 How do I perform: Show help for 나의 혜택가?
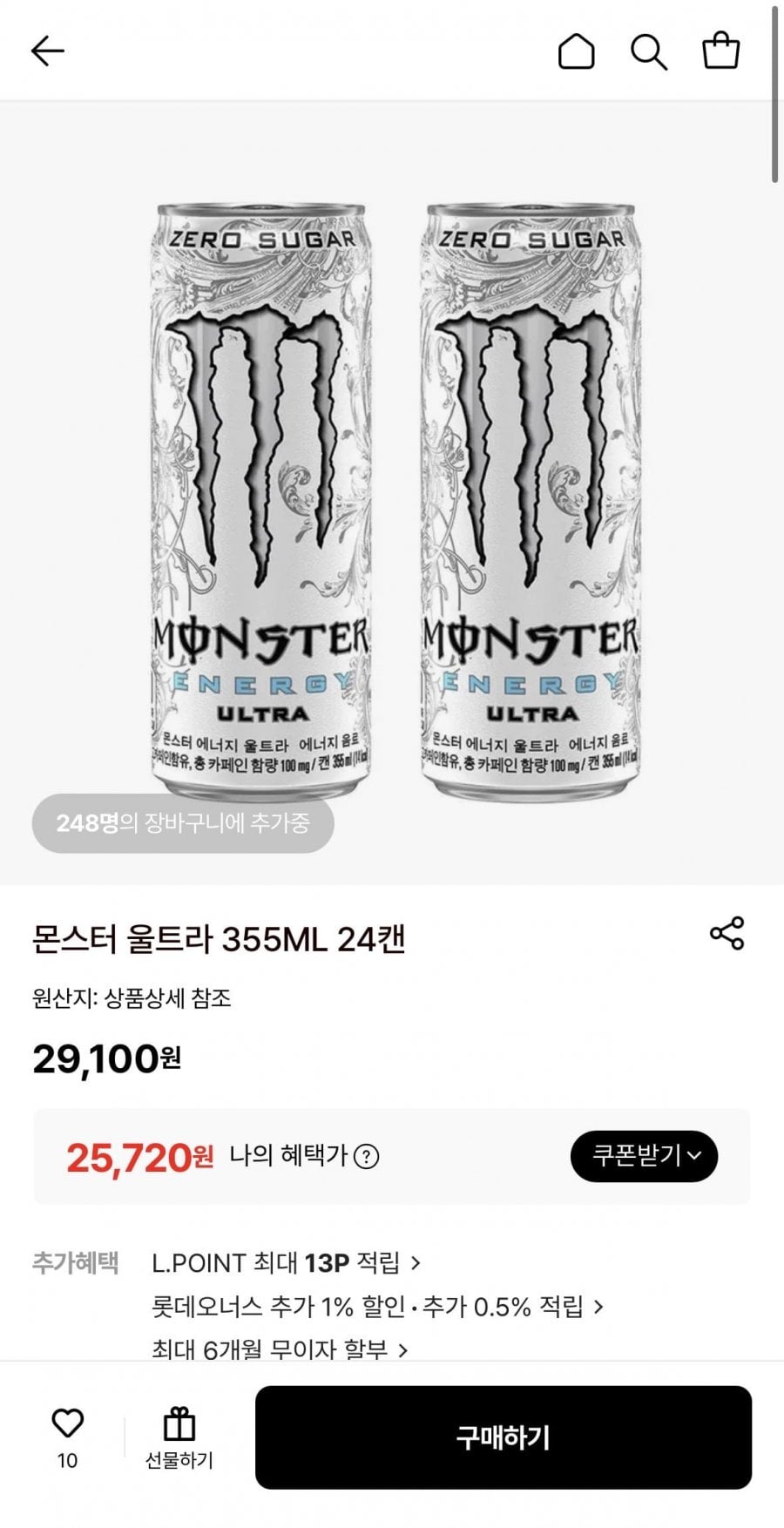click(368, 1157)
